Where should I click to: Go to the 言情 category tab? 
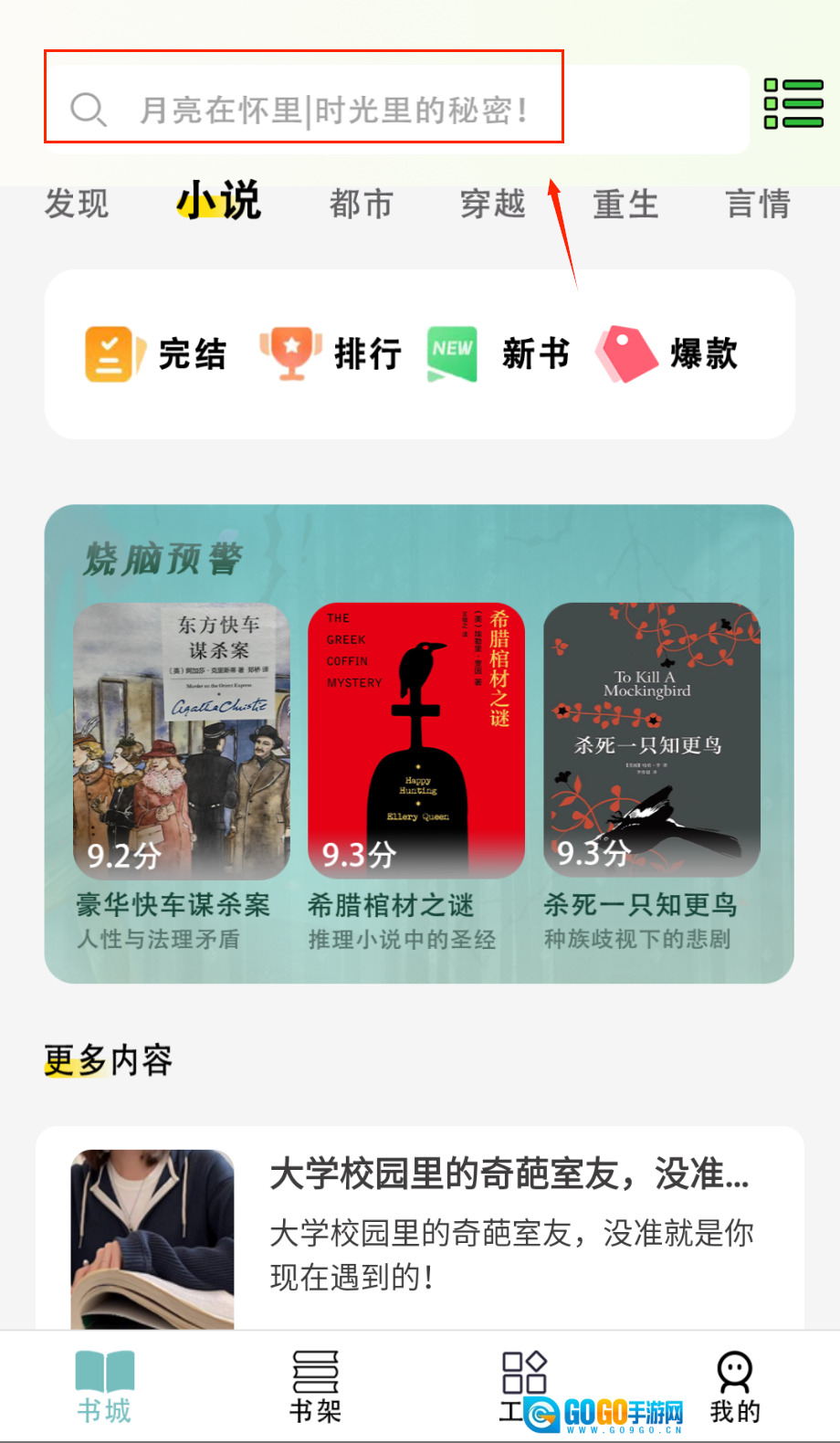click(758, 204)
